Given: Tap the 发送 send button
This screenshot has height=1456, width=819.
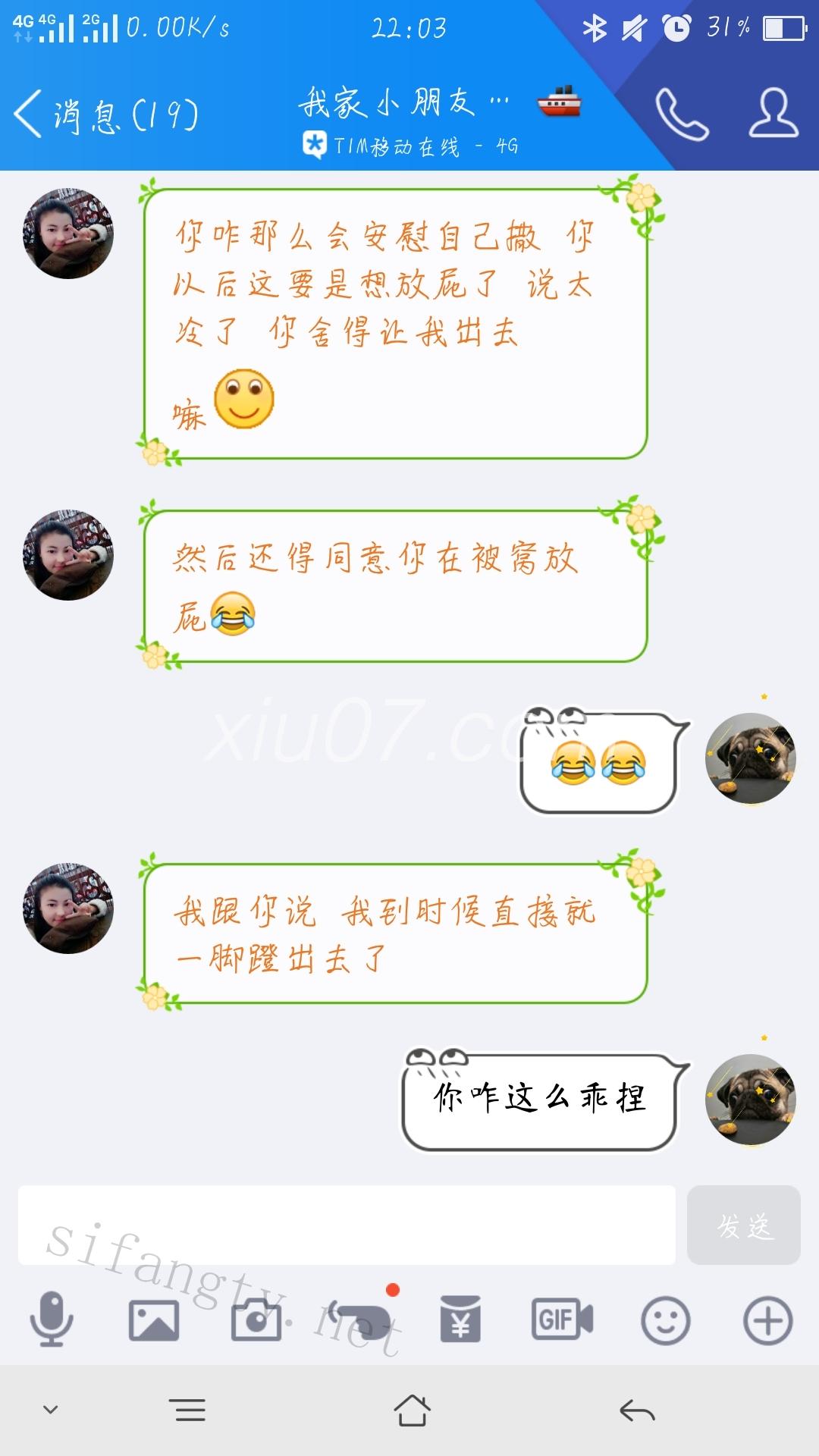Looking at the screenshot, I should (743, 1225).
